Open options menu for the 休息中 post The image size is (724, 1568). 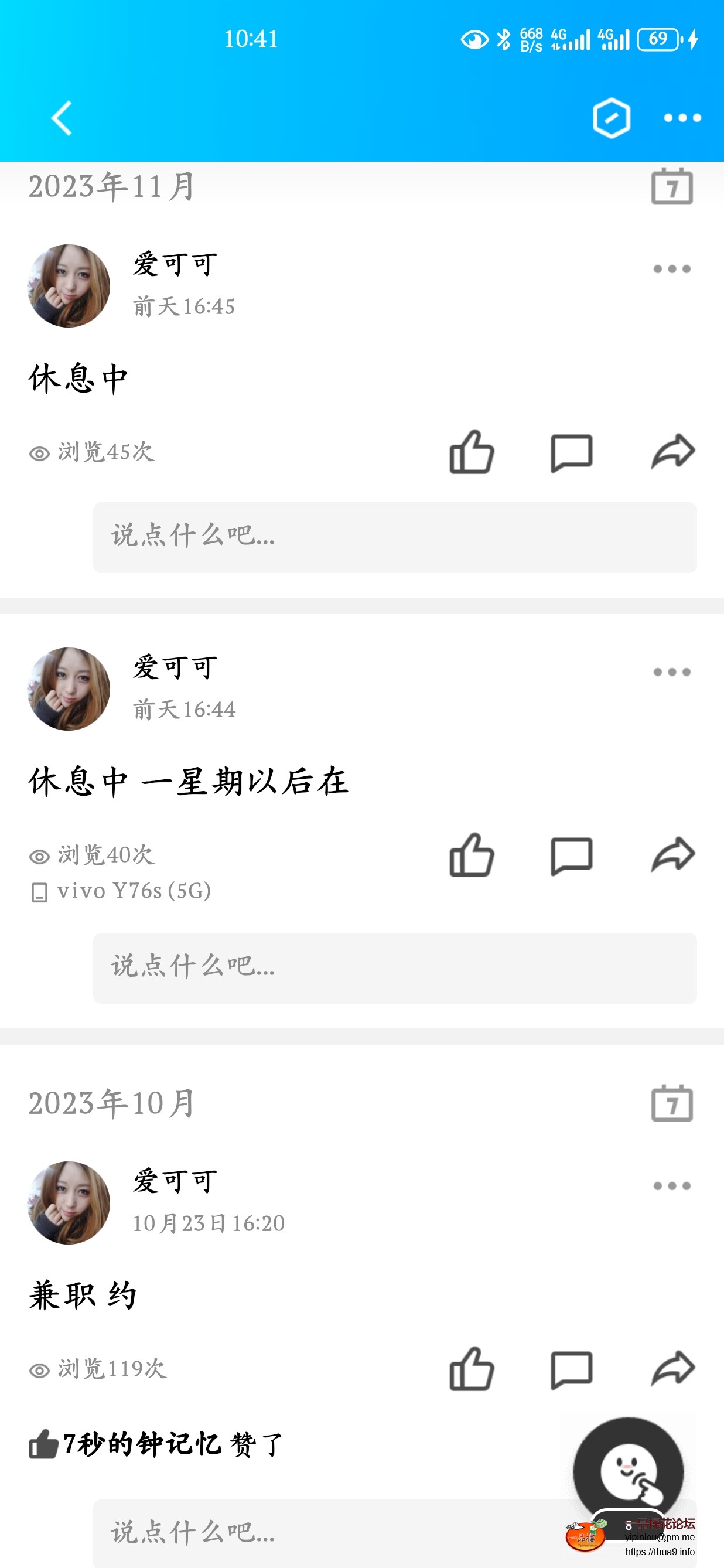pos(672,268)
